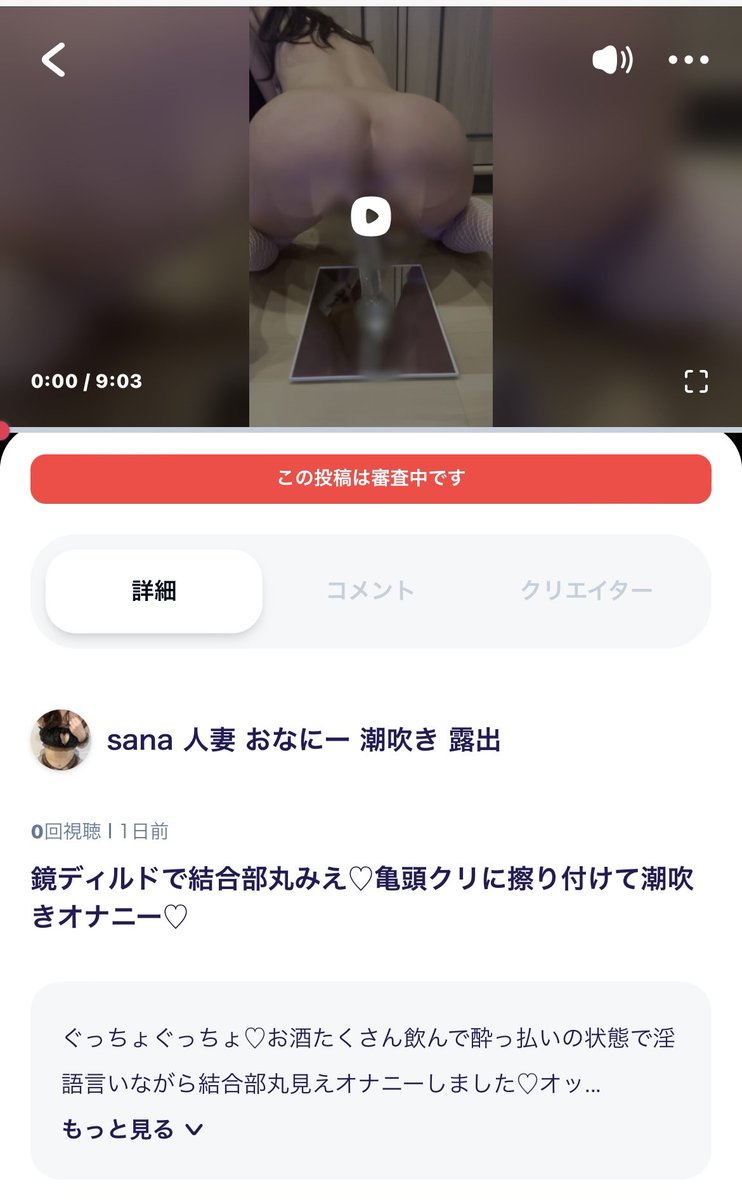Go back with the arrow icon

click(53, 60)
